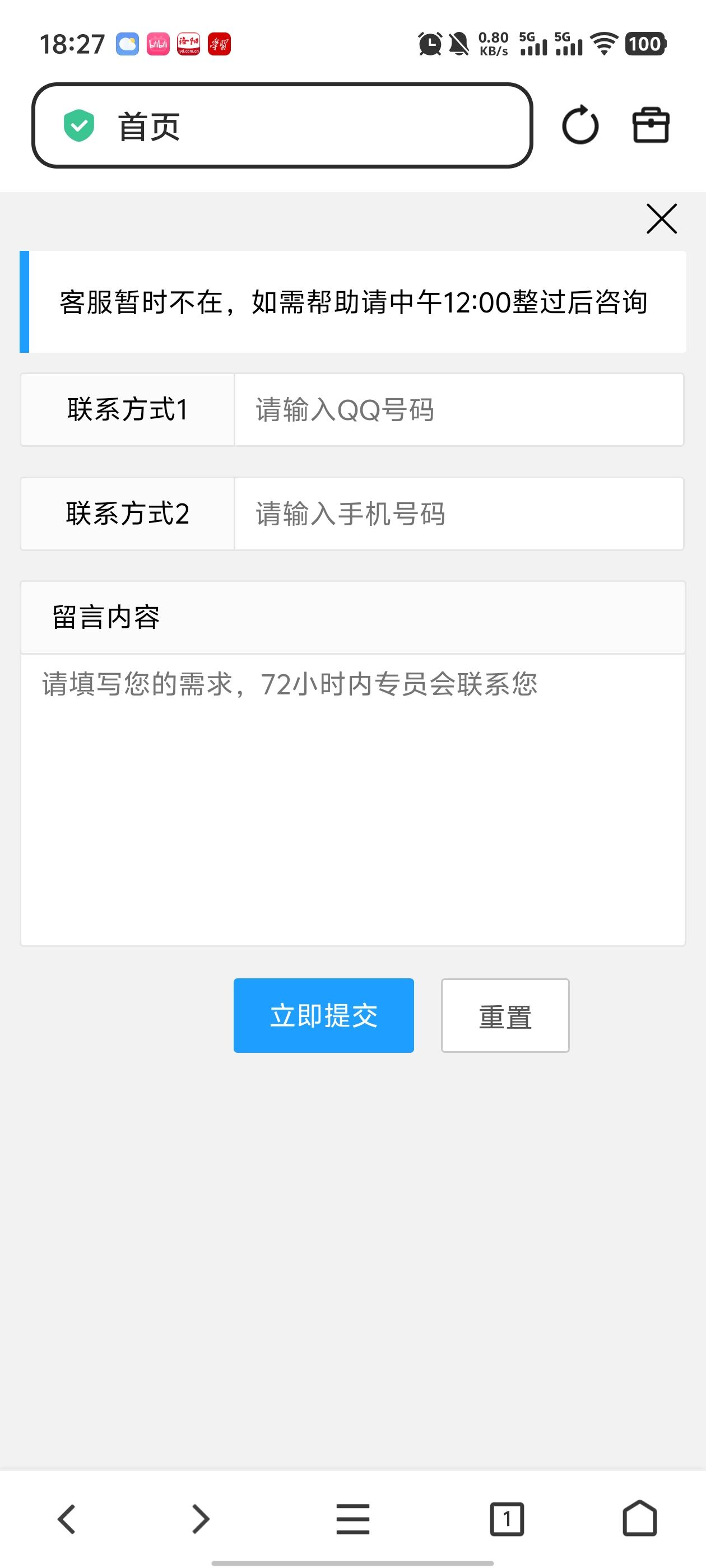Image resolution: width=706 pixels, height=1568 pixels.
Task: Open the browser menu (three lines)
Action: pyautogui.click(x=352, y=1519)
